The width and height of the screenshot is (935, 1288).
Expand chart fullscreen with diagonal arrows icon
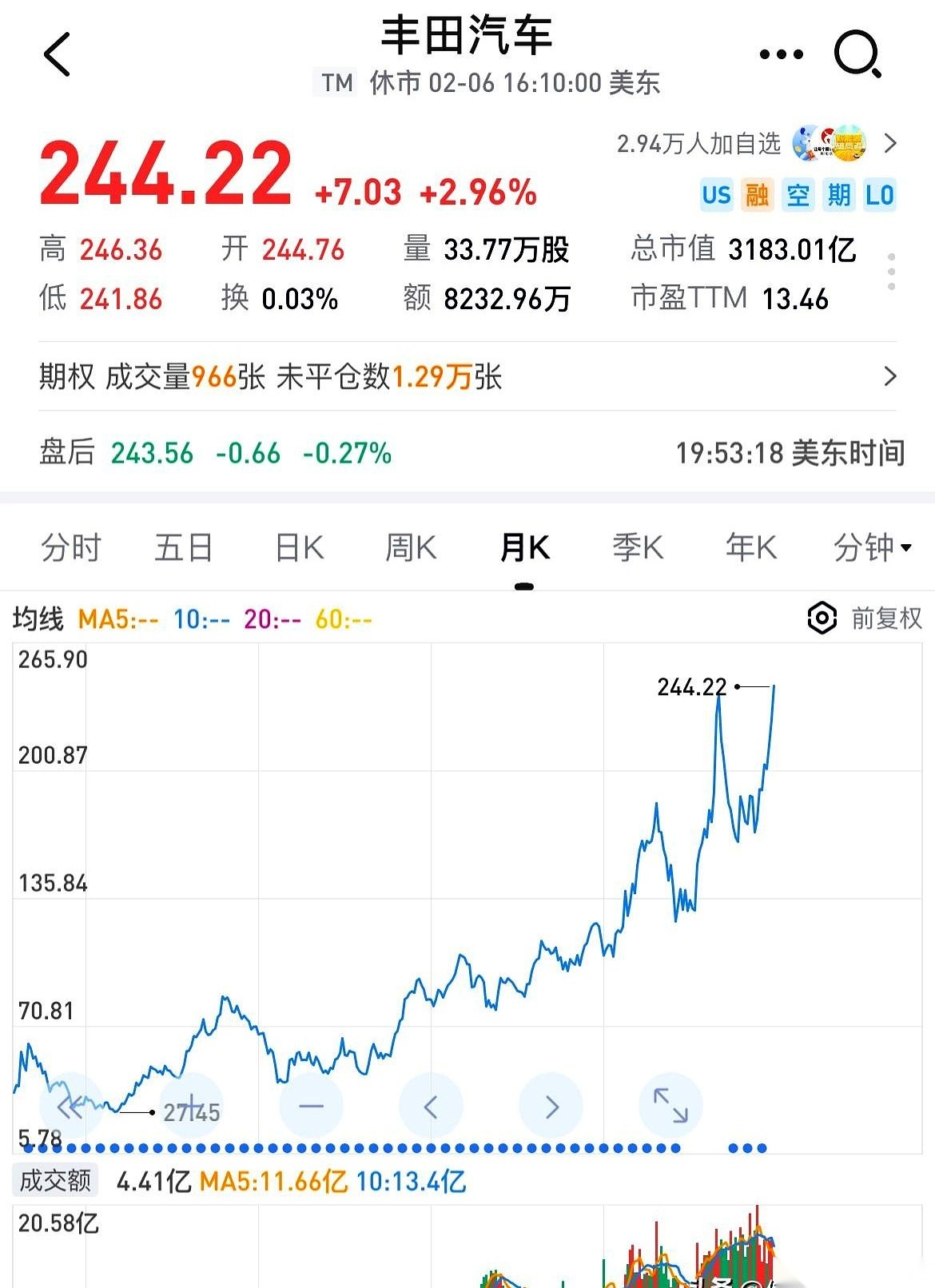pyautogui.click(x=670, y=1107)
